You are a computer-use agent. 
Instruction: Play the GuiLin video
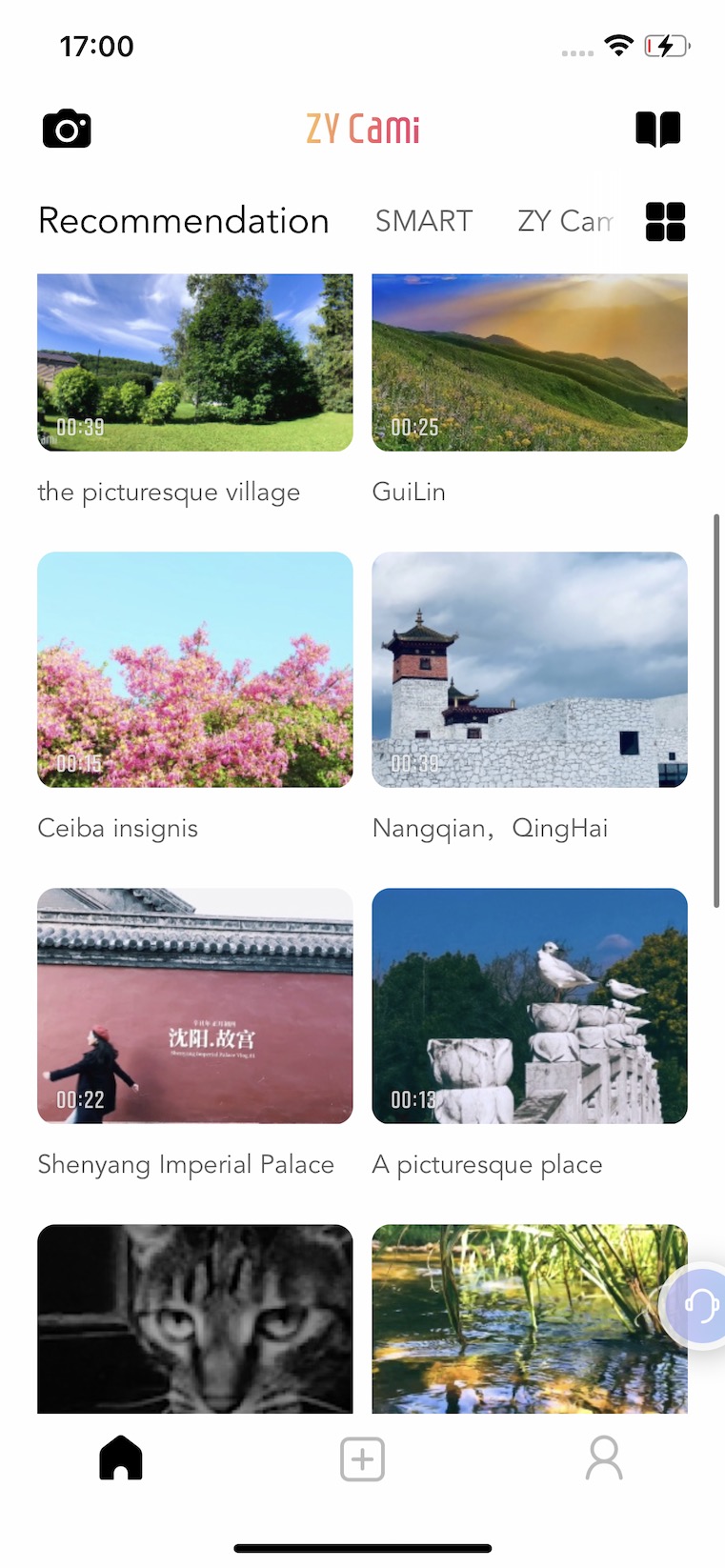click(529, 363)
